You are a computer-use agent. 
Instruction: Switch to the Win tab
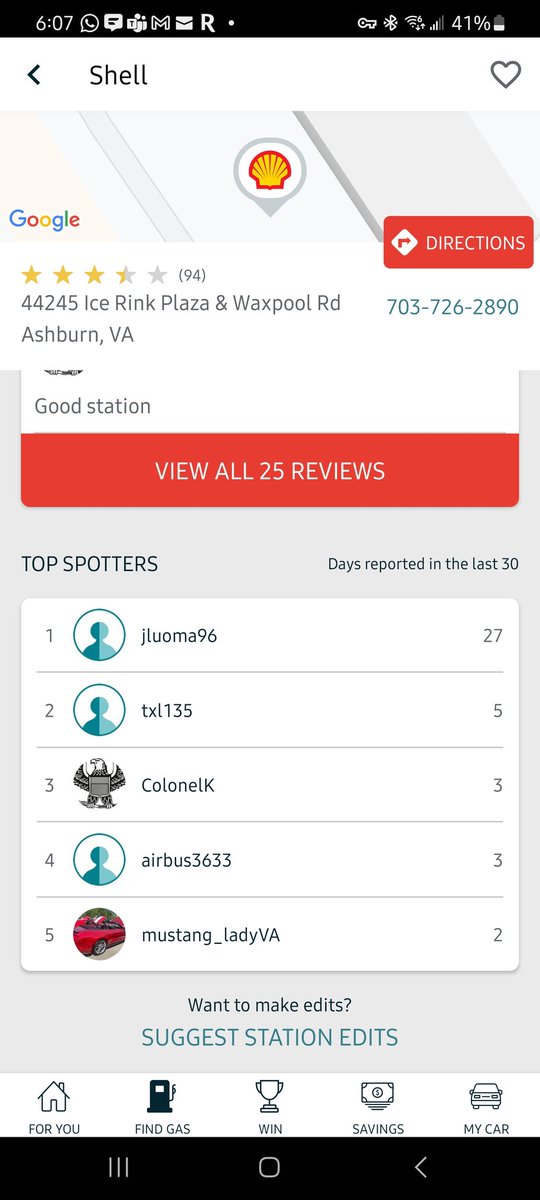pyautogui.click(x=270, y=1107)
